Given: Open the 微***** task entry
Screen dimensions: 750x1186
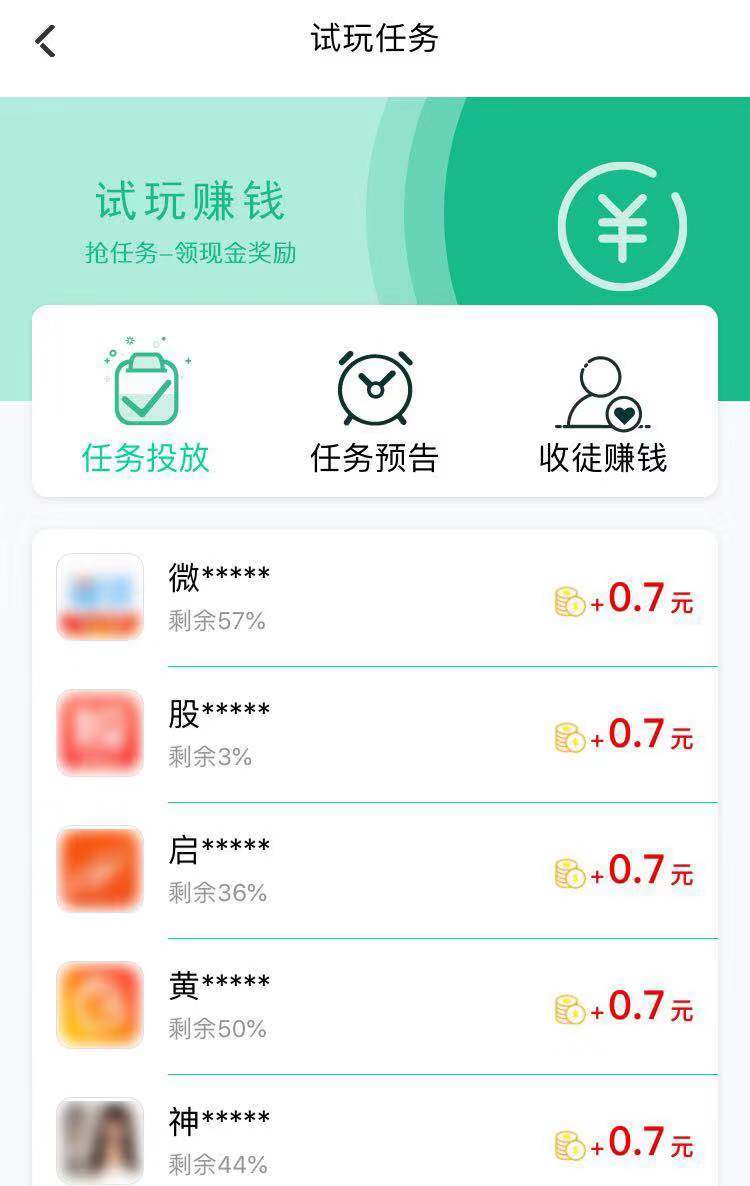Looking at the screenshot, I should pyautogui.click(x=375, y=597).
